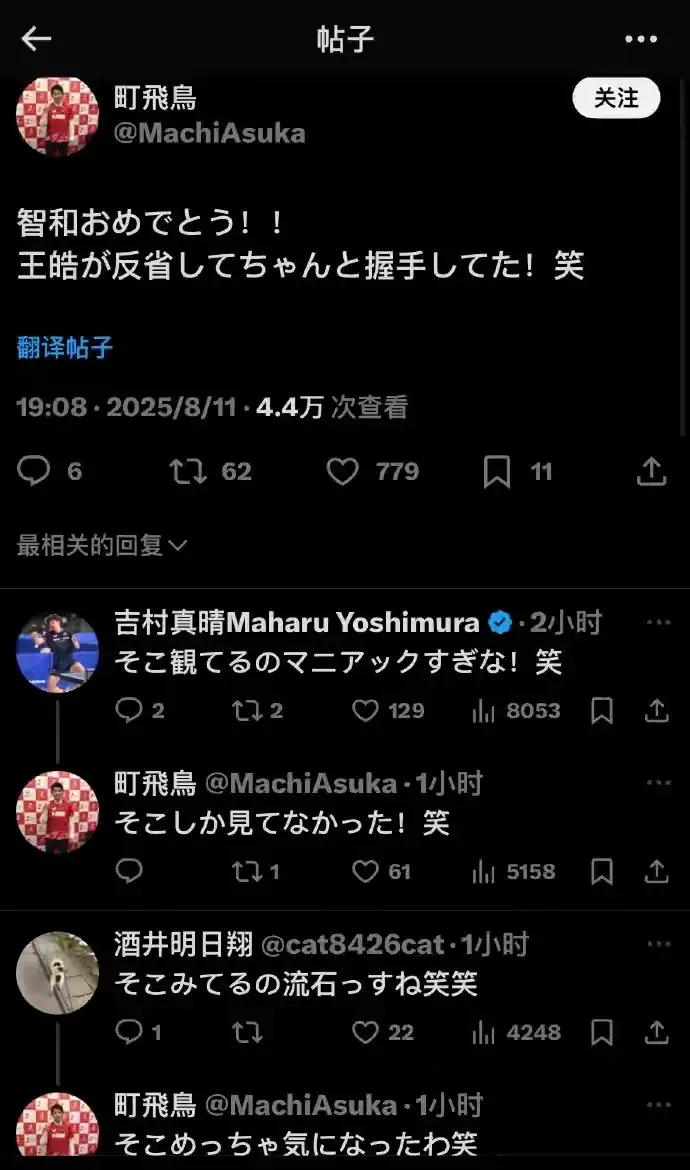Screen dimensions: 690x1170
Task: Like Maharu Yoshimura's reply
Action: click(365, 710)
